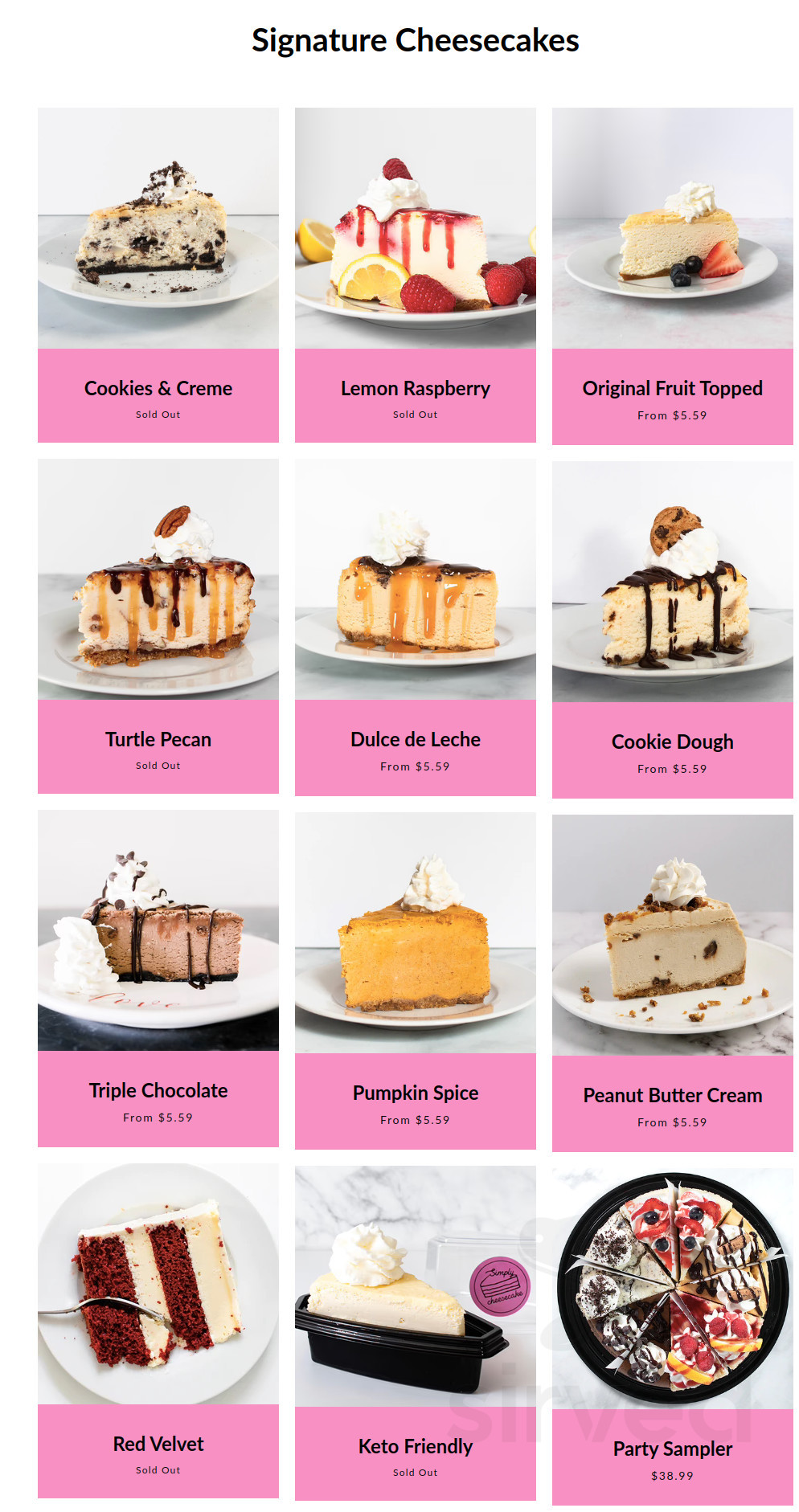The image size is (799, 1512).
Task: Click the Keto Friendly cheesecake photo
Action: pyautogui.click(x=415, y=1281)
